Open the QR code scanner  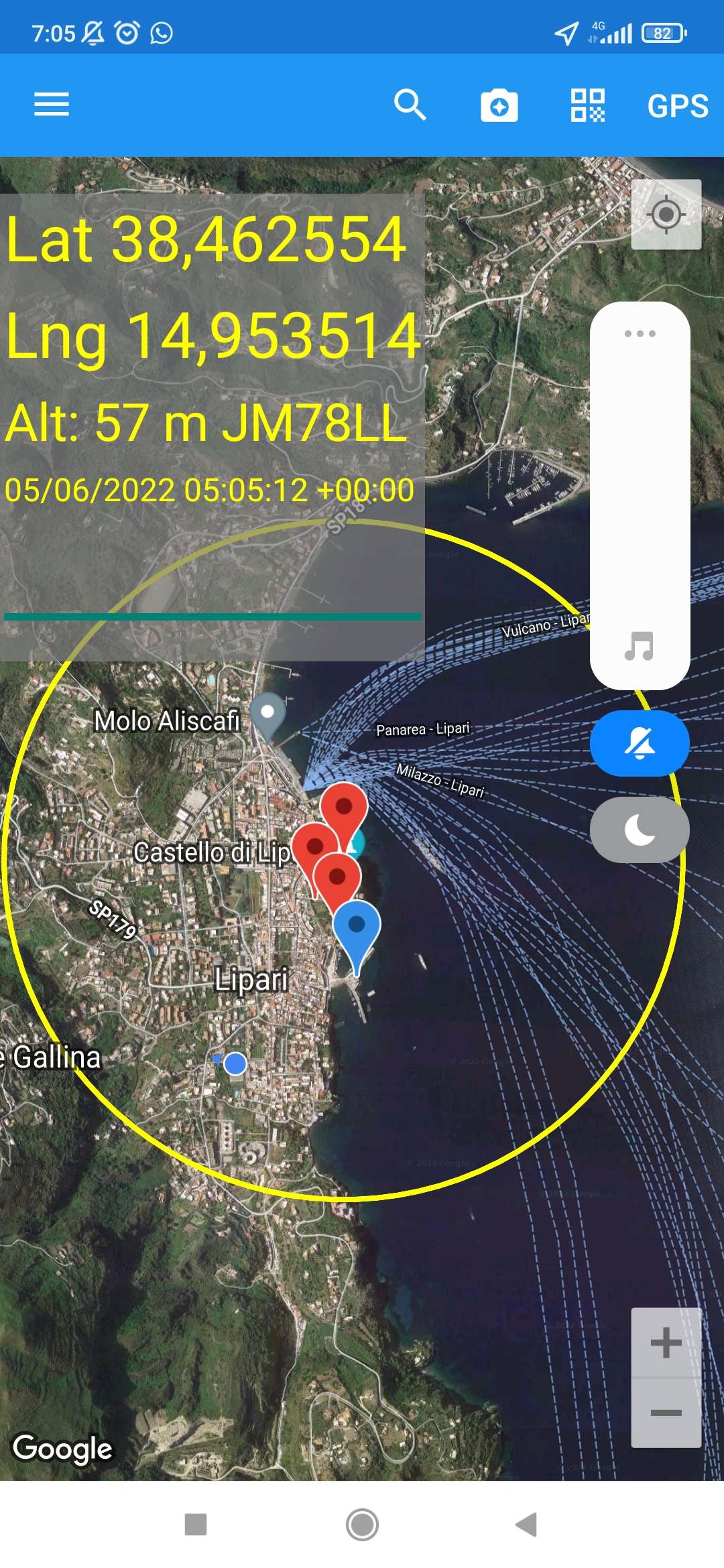point(587,105)
